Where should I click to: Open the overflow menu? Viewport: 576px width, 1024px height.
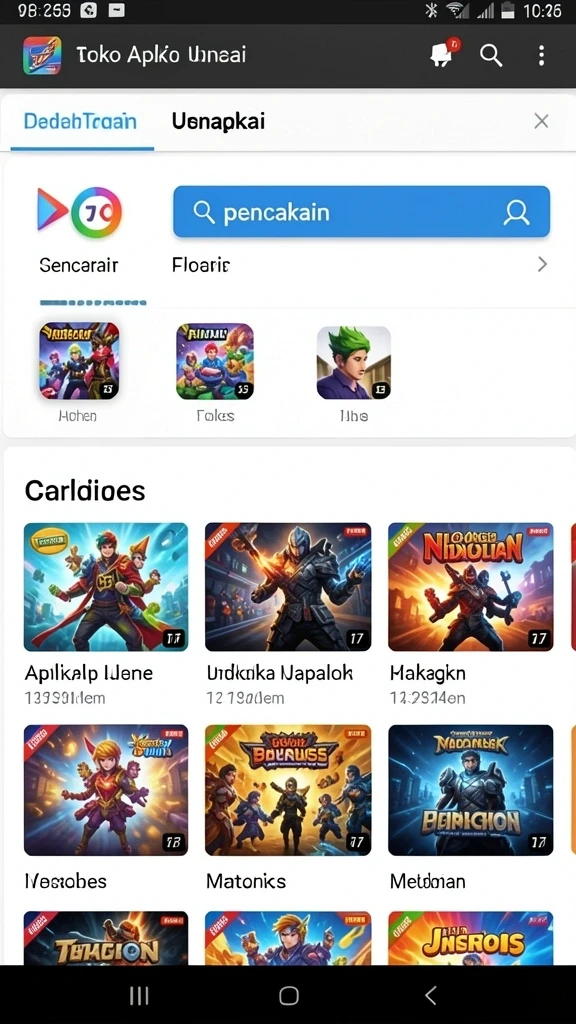pyautogui.click(x=541, y=56)
